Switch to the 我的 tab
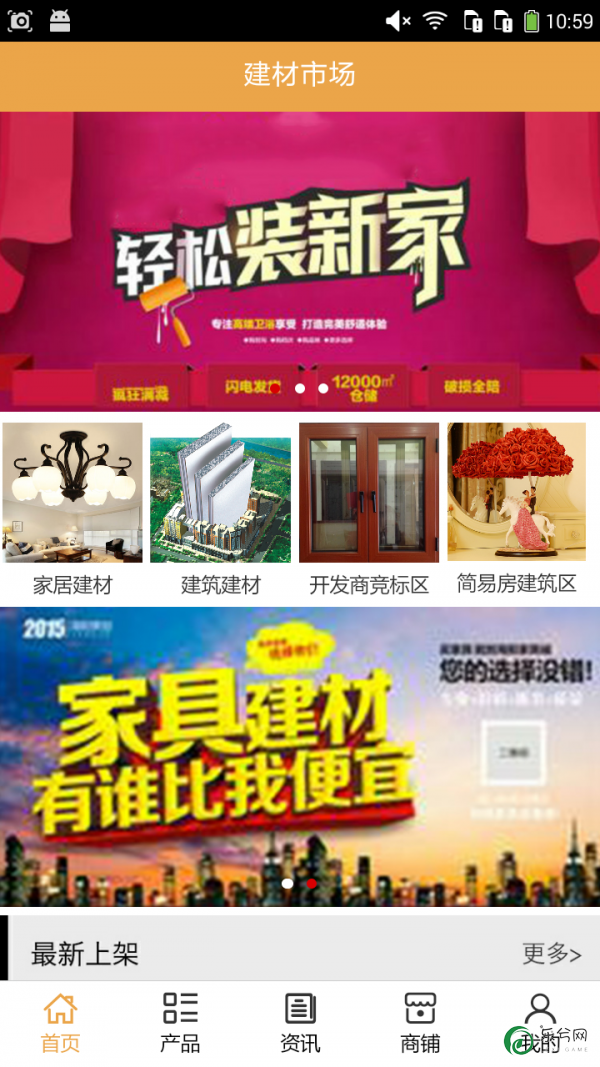The width and height of the screenshot is (600, 1067). pos(540,1022)
